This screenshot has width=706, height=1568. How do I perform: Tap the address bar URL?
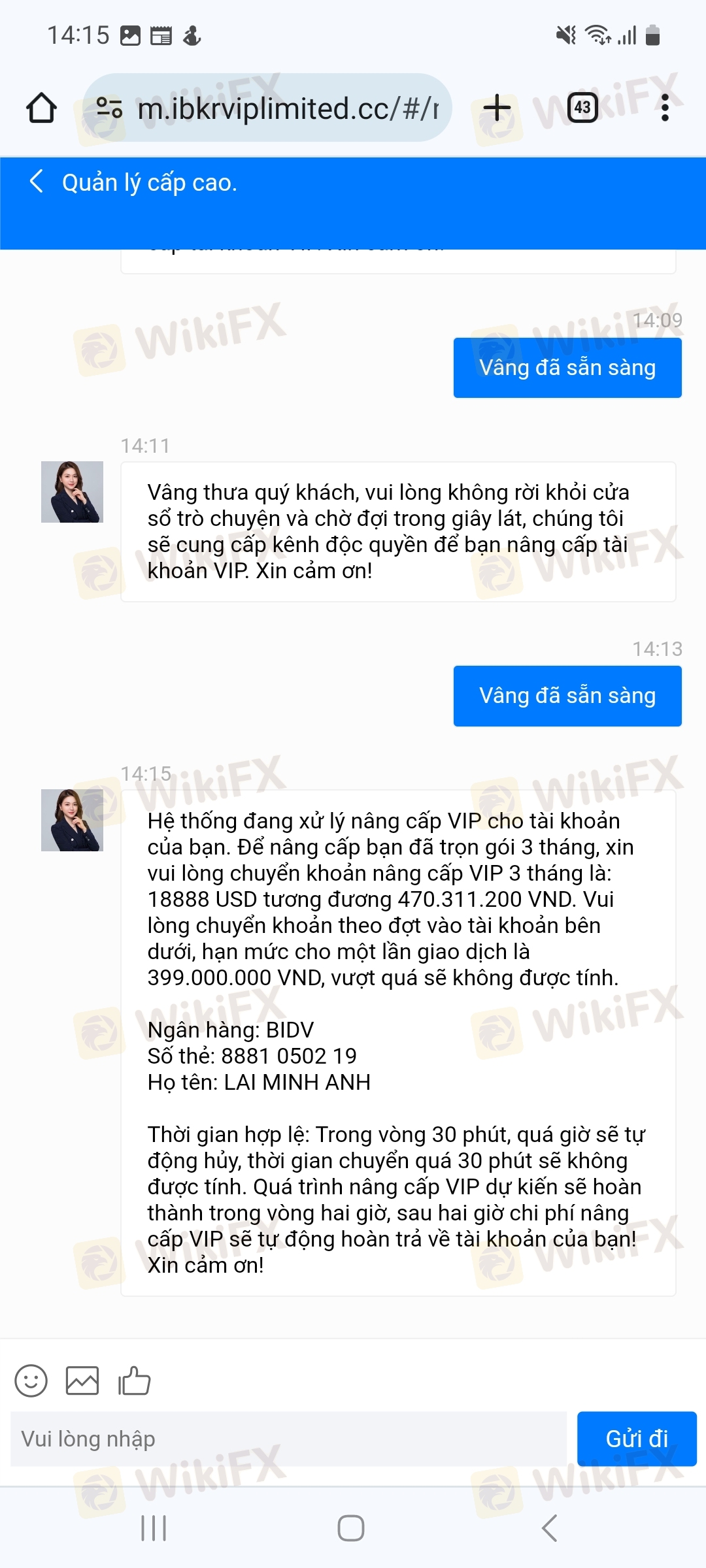point(288,108)
